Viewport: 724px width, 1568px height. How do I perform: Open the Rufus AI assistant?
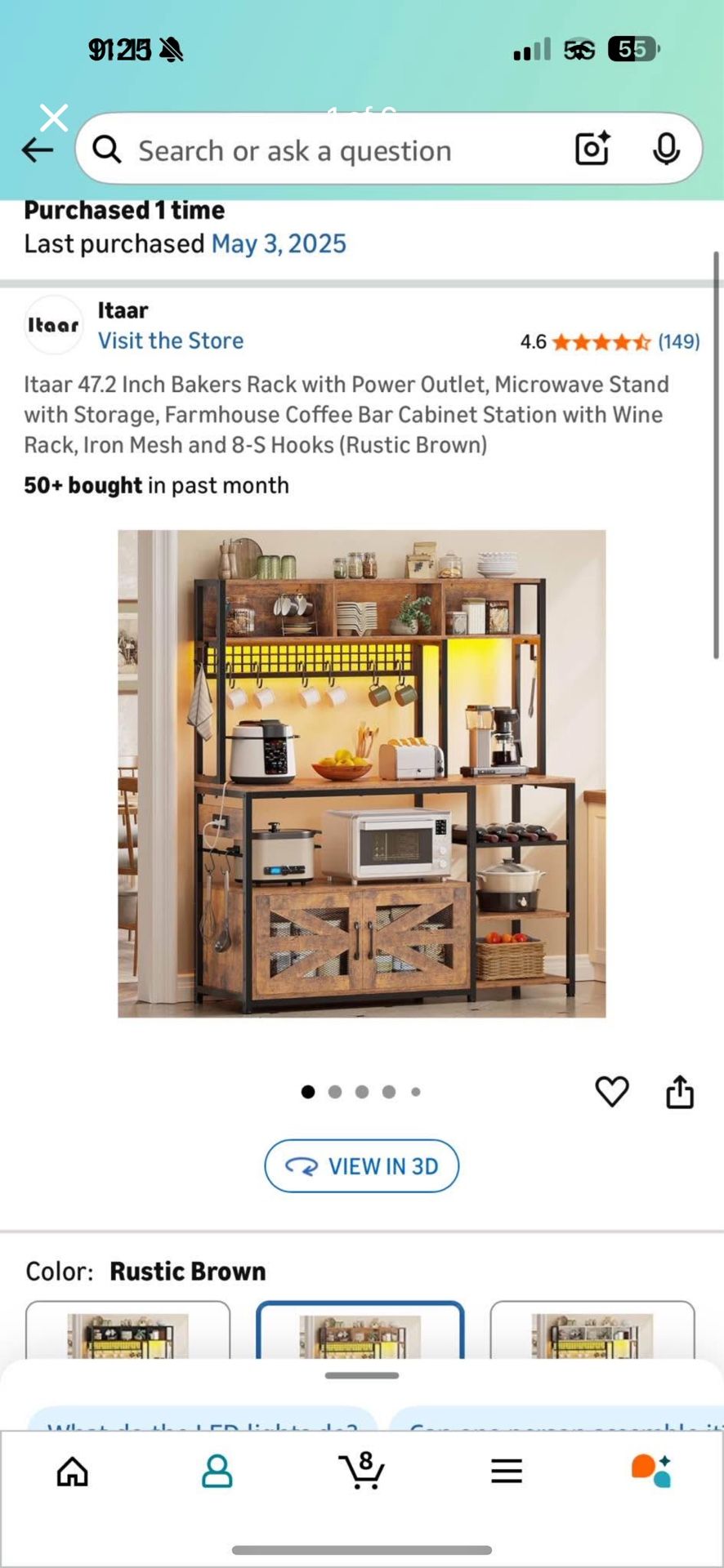(x=650, y=1470)
